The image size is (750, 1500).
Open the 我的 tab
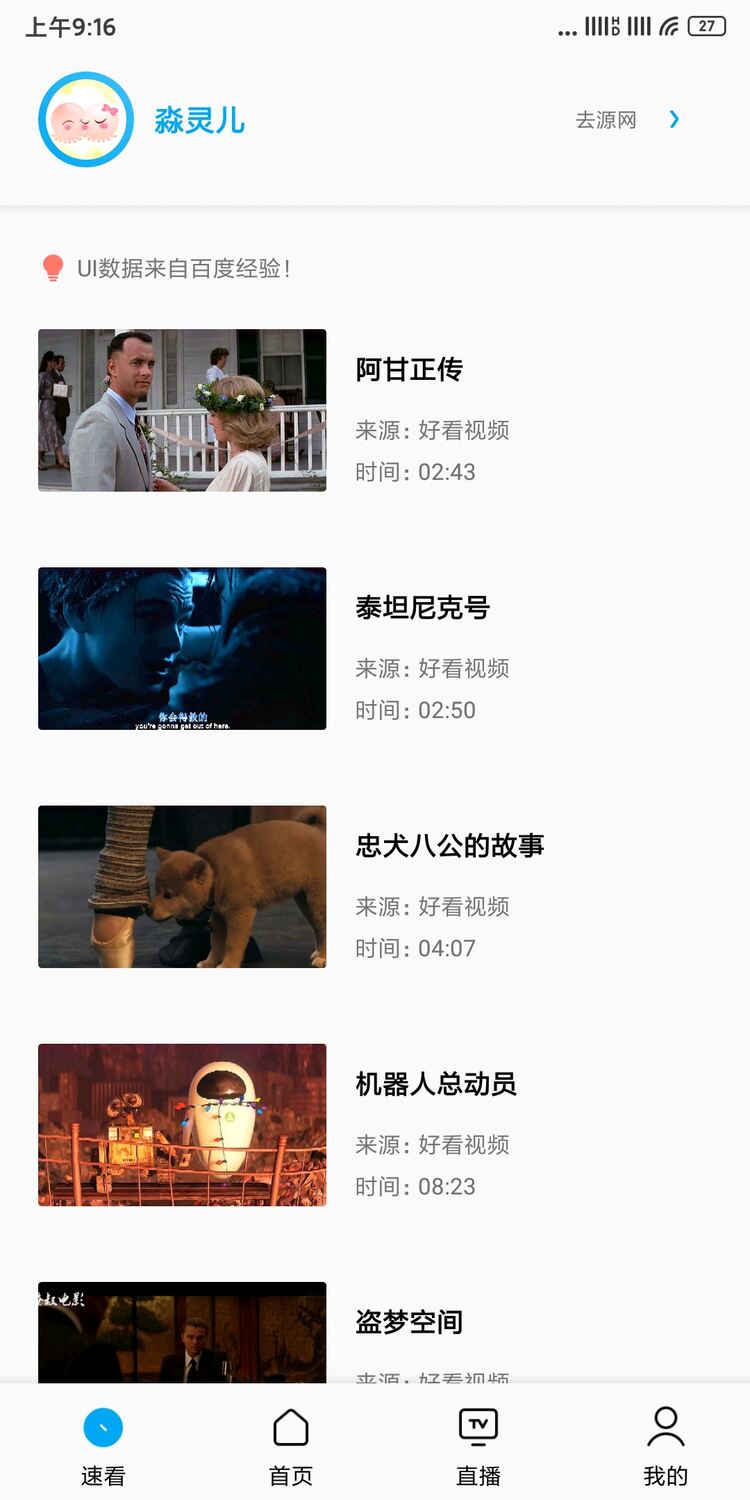pyautogui.click(x=665, y=1445)
